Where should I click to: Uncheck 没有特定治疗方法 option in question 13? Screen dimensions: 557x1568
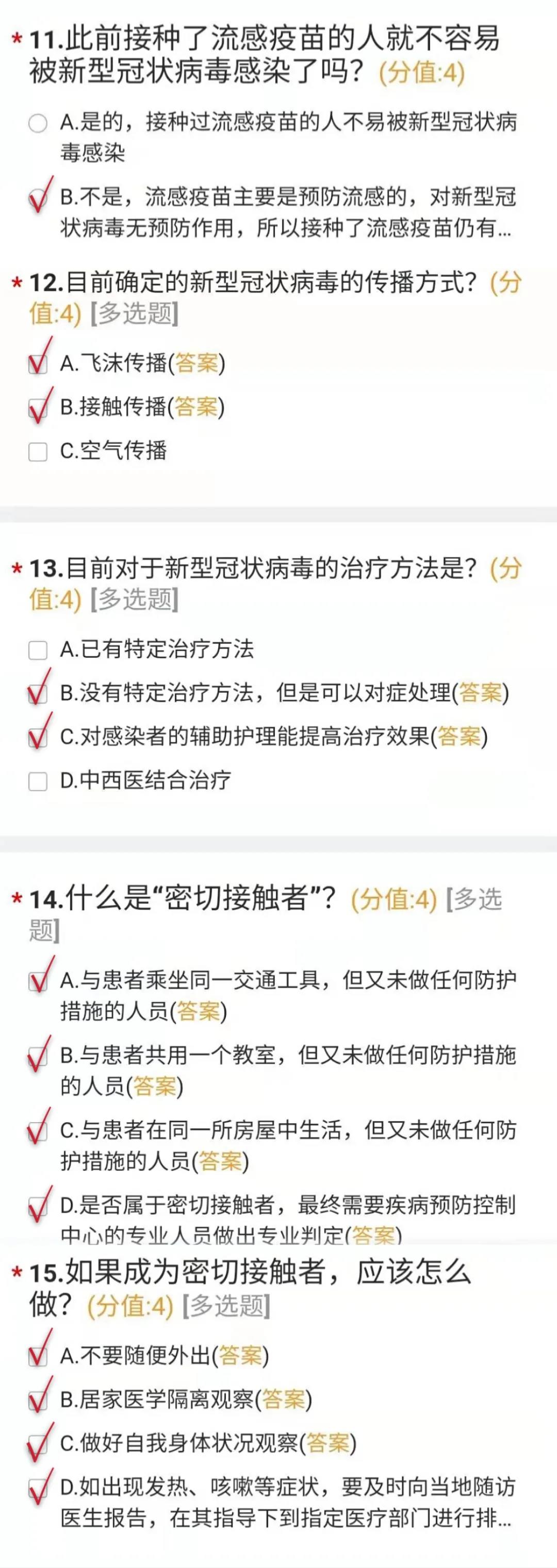click(38, 693)
